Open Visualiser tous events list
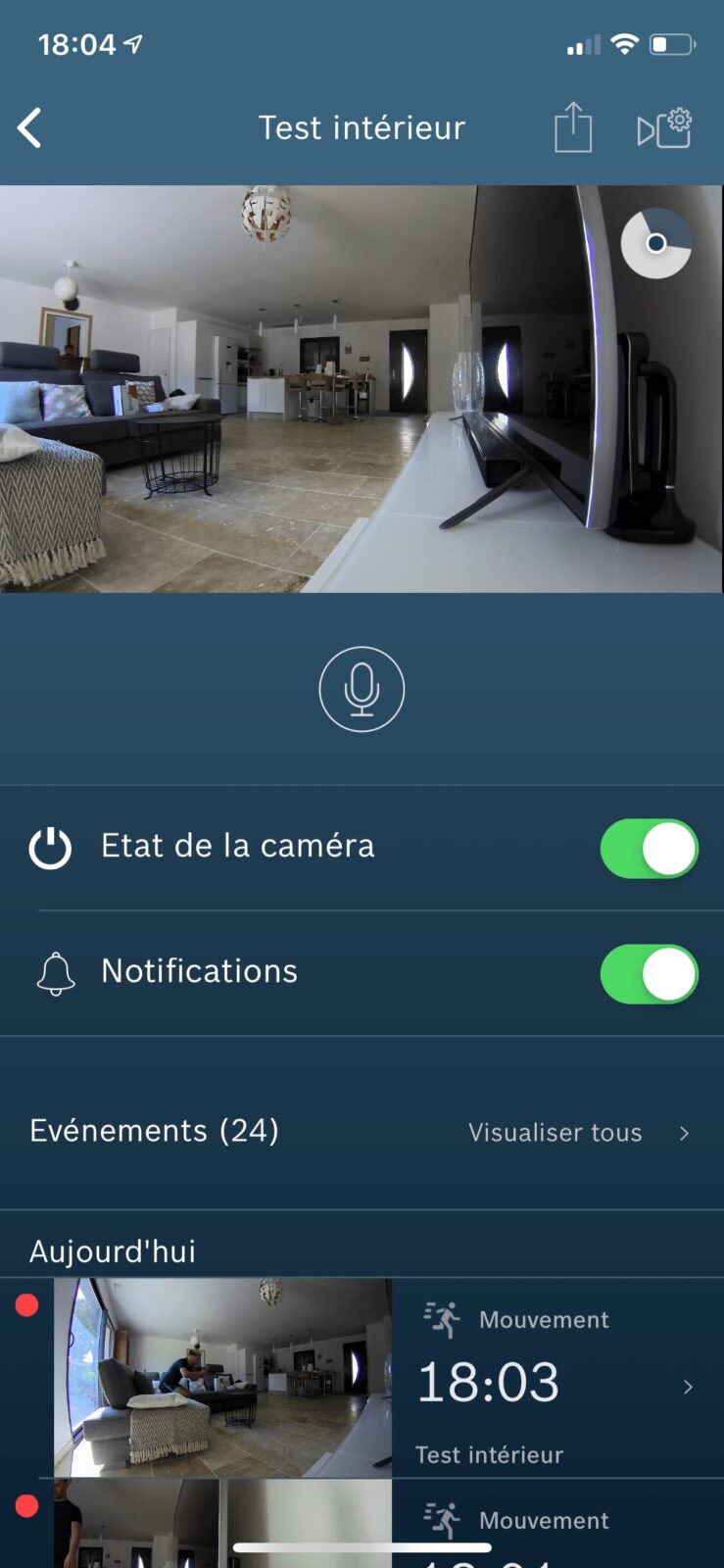 [578, 1133]
